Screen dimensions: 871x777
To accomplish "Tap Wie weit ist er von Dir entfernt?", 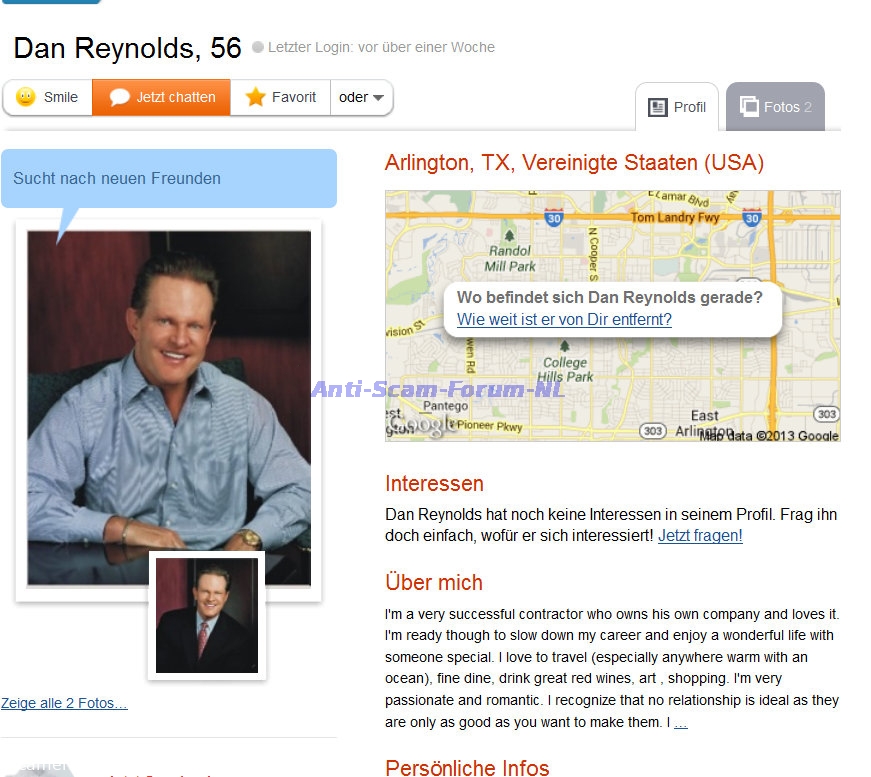I will (564, 320).
